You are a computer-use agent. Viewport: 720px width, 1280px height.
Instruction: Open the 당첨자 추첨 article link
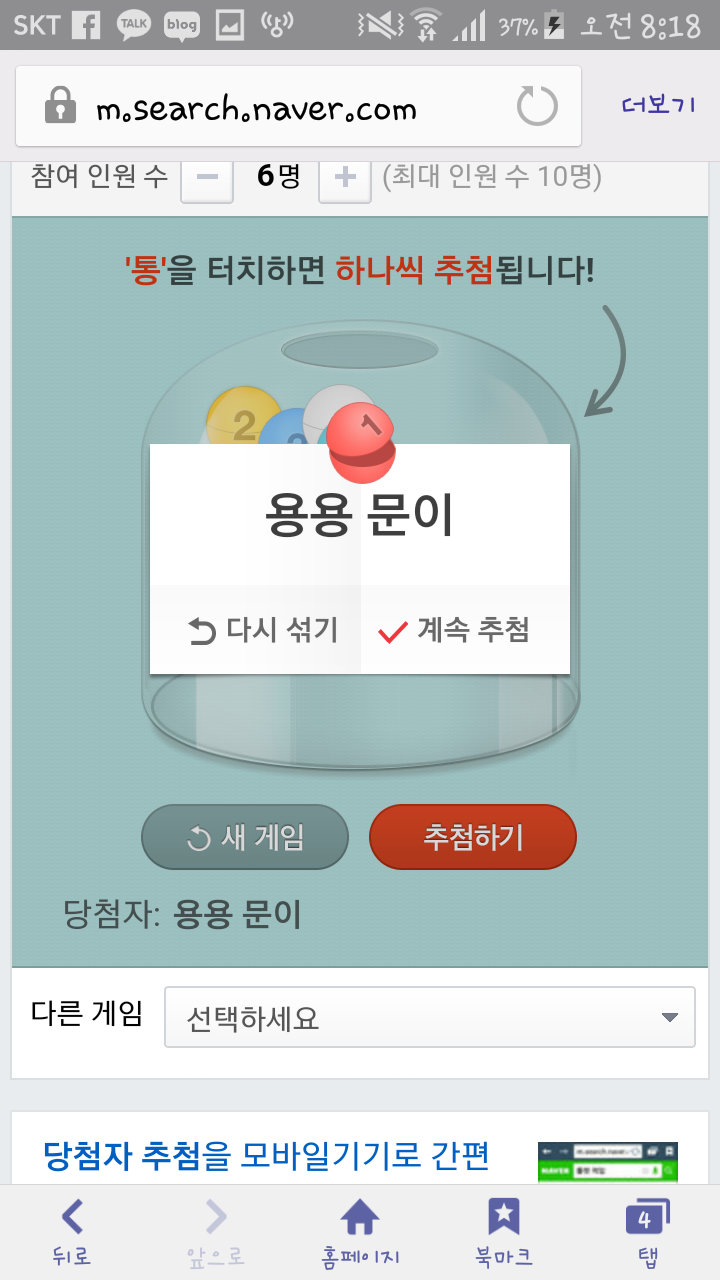tap(266, 1156)
